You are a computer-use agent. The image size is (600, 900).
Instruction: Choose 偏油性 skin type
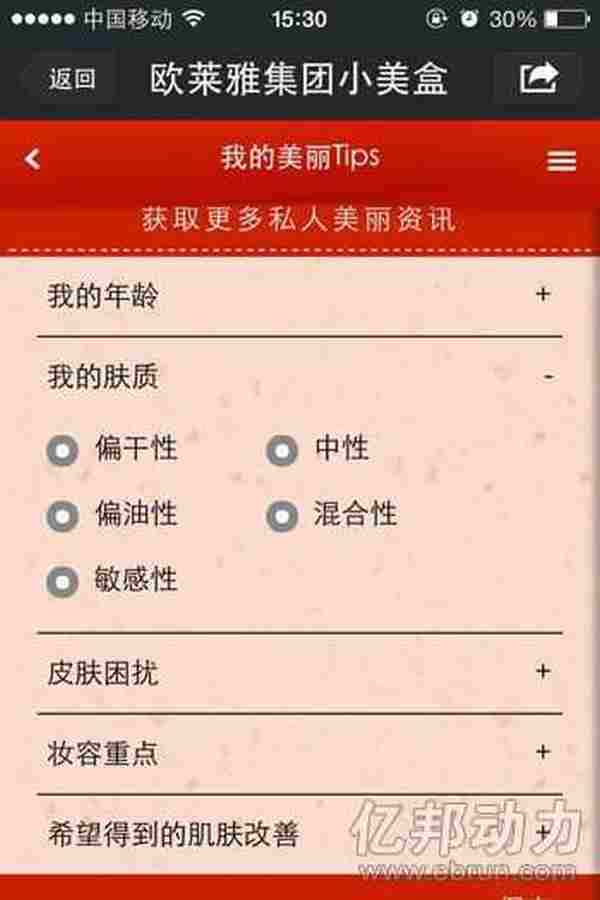pos(62,516)
